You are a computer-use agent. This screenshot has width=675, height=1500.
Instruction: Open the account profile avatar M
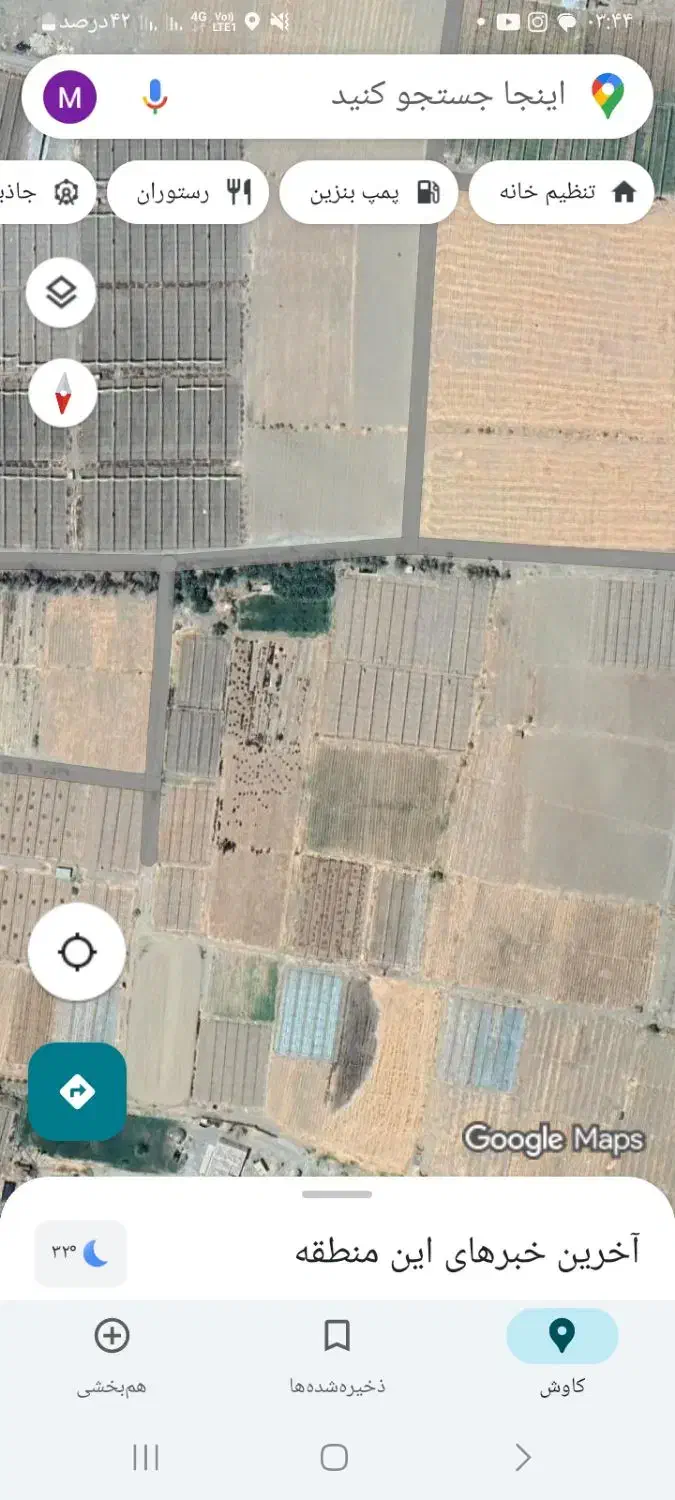click(70, 97)
